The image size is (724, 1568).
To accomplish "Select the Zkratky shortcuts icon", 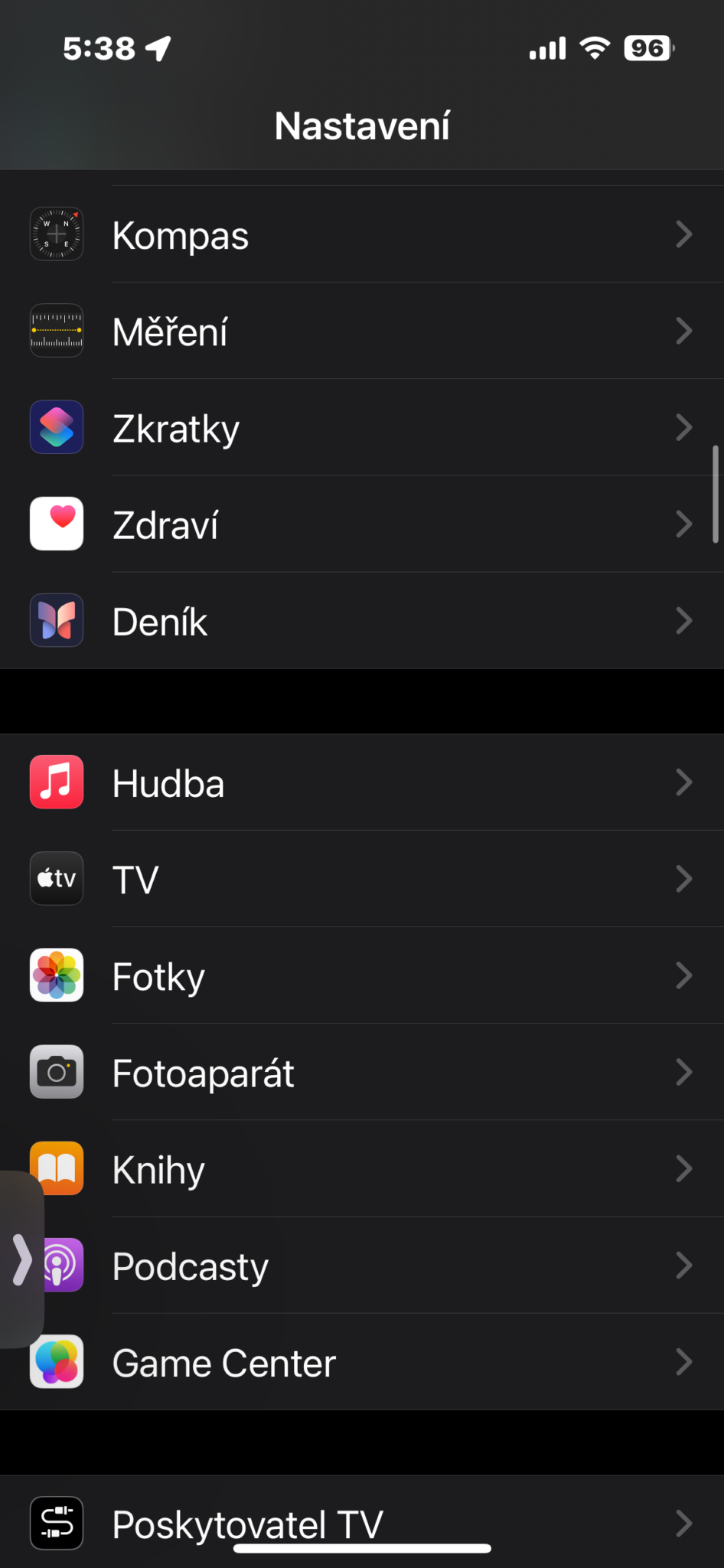I will click(56, 427).
